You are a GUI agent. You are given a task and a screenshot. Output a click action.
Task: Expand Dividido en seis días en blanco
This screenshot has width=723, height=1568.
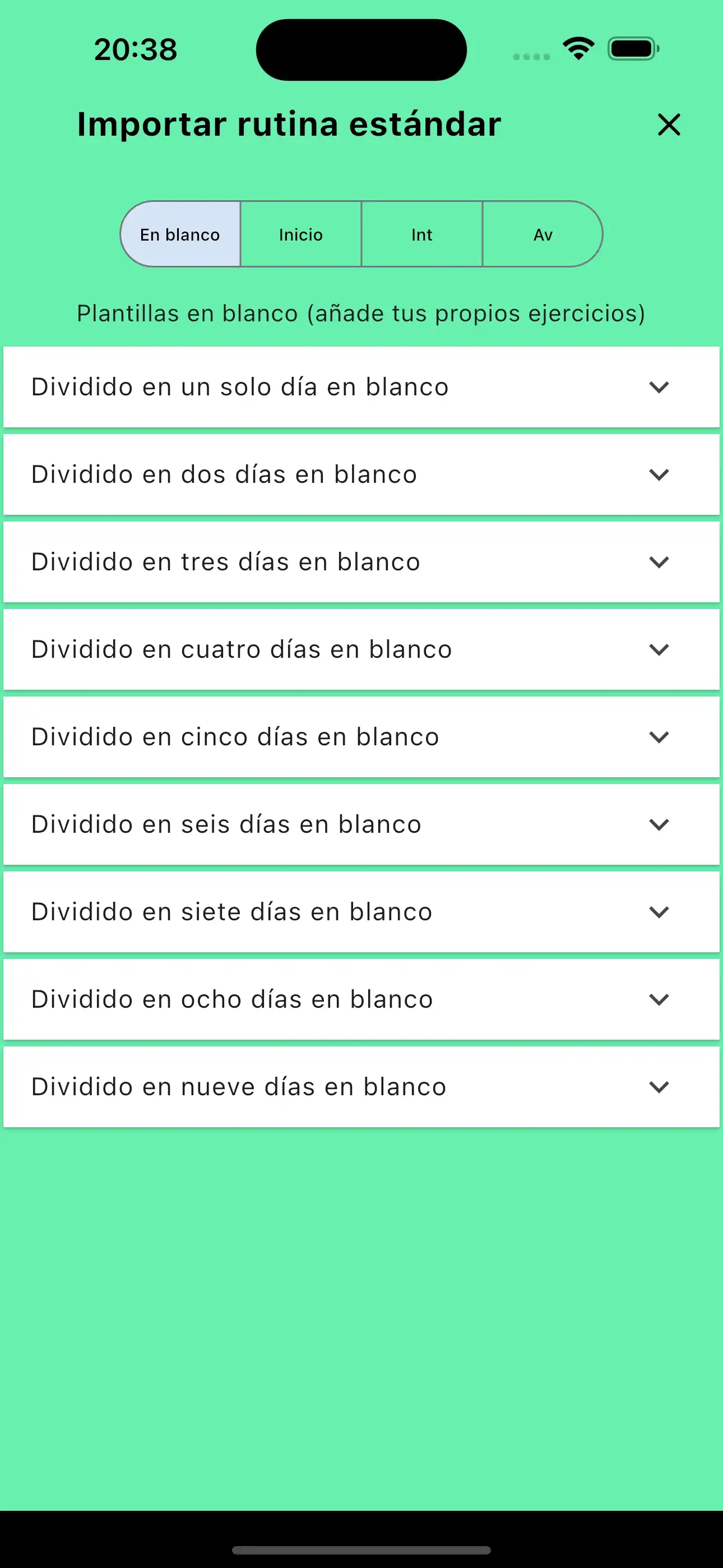pos(659,825)
